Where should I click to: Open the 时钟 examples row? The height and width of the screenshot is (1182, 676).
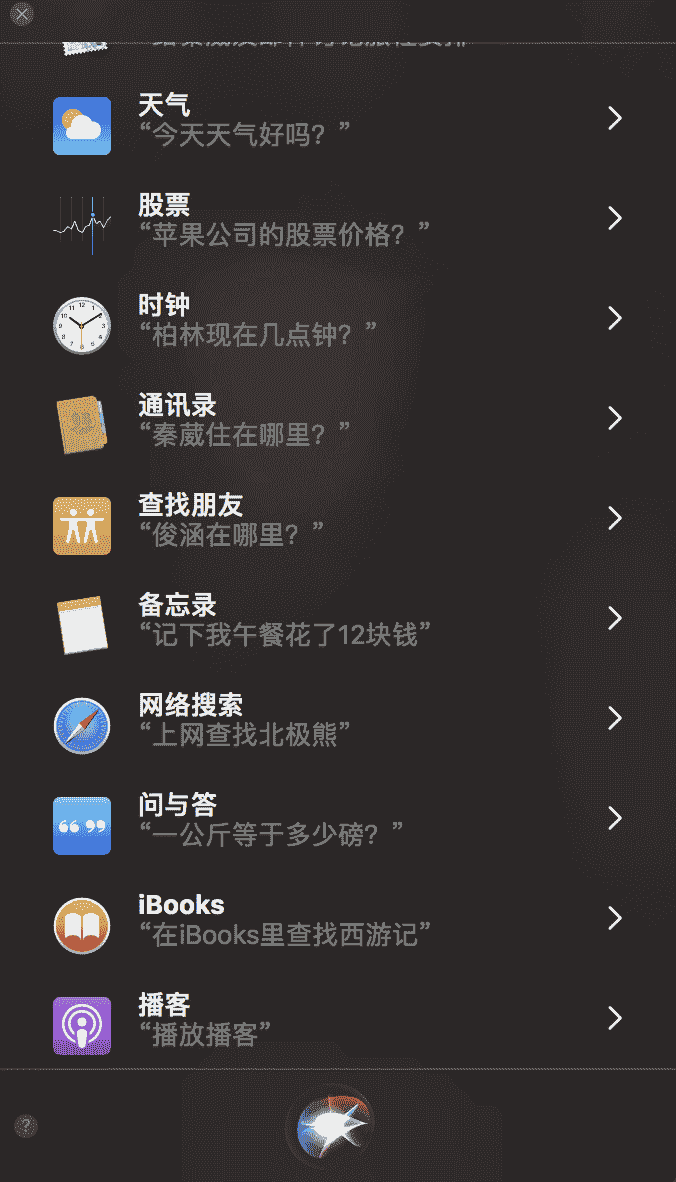338,319
